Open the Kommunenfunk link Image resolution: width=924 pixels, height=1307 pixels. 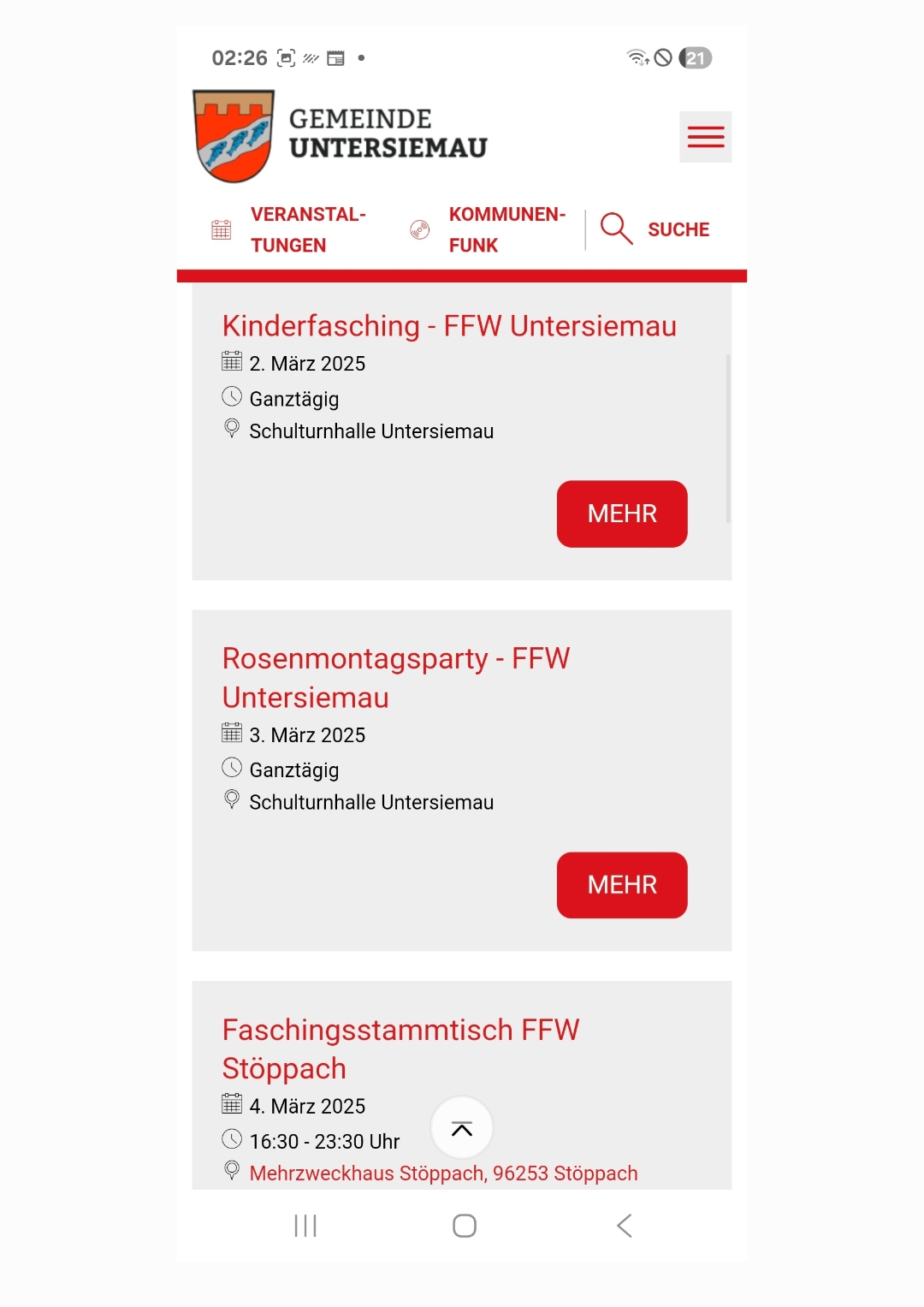pyautogui.click(x=489, y=229)
